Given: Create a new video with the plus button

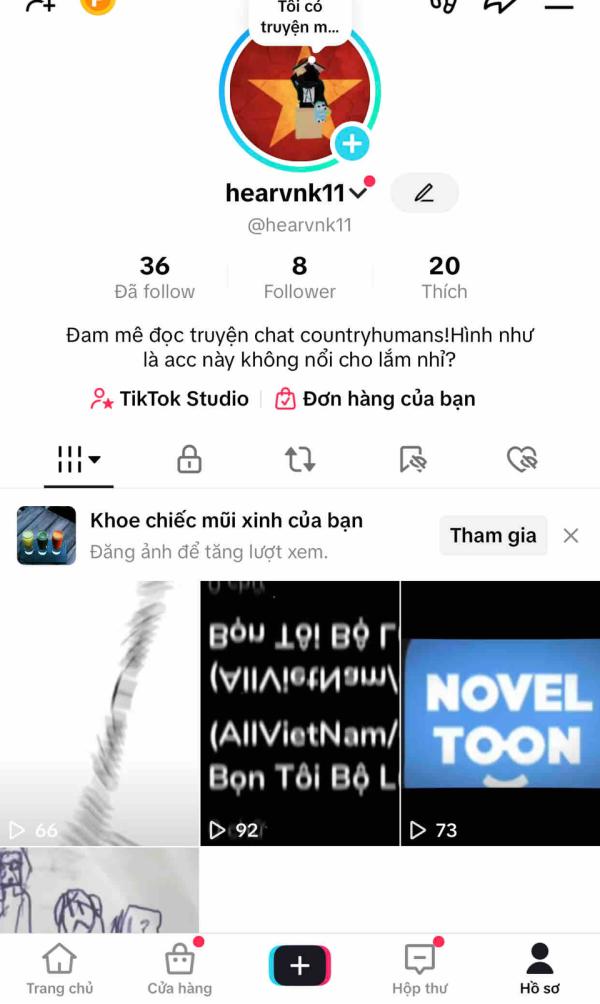Looking at the screenshot, I should coord(300,966).
